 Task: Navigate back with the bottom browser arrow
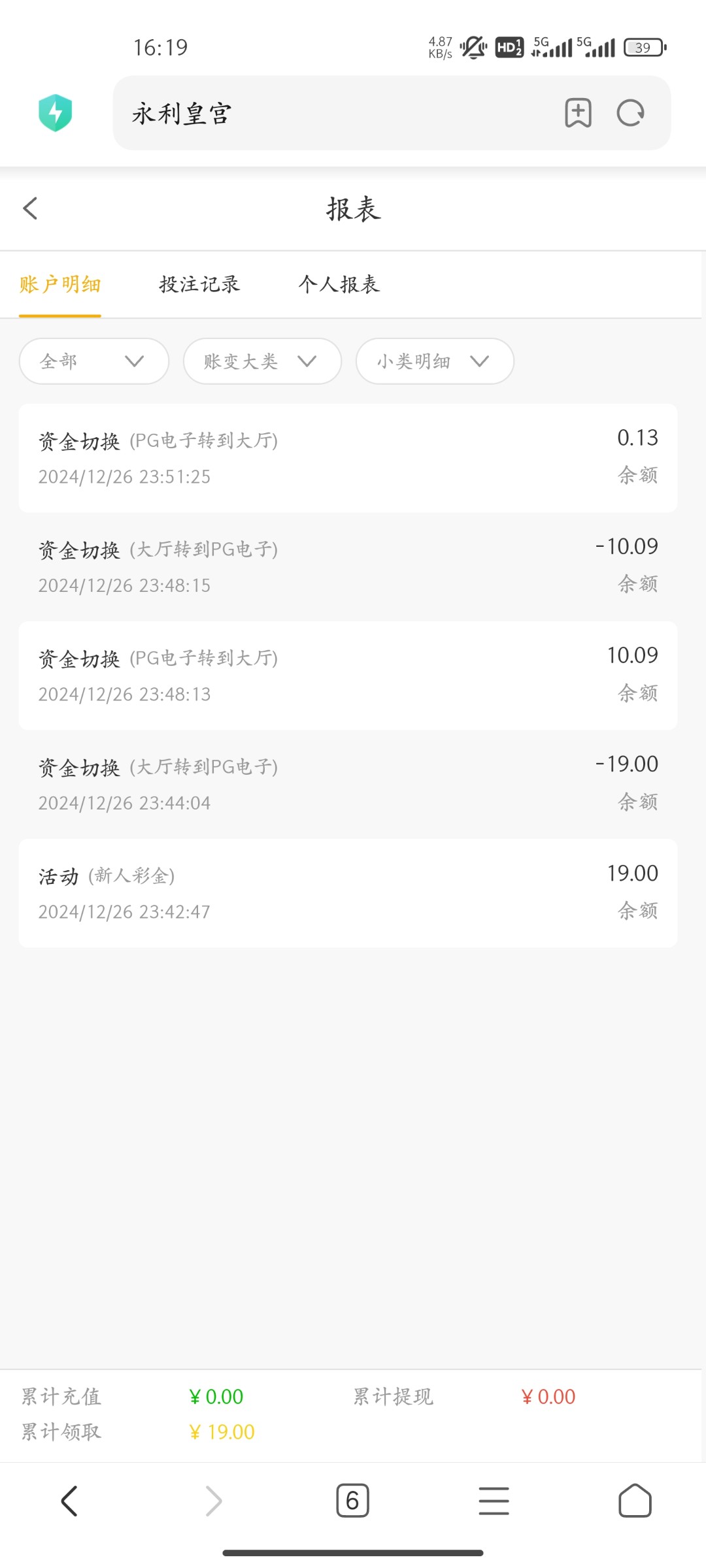(70, 1501)
